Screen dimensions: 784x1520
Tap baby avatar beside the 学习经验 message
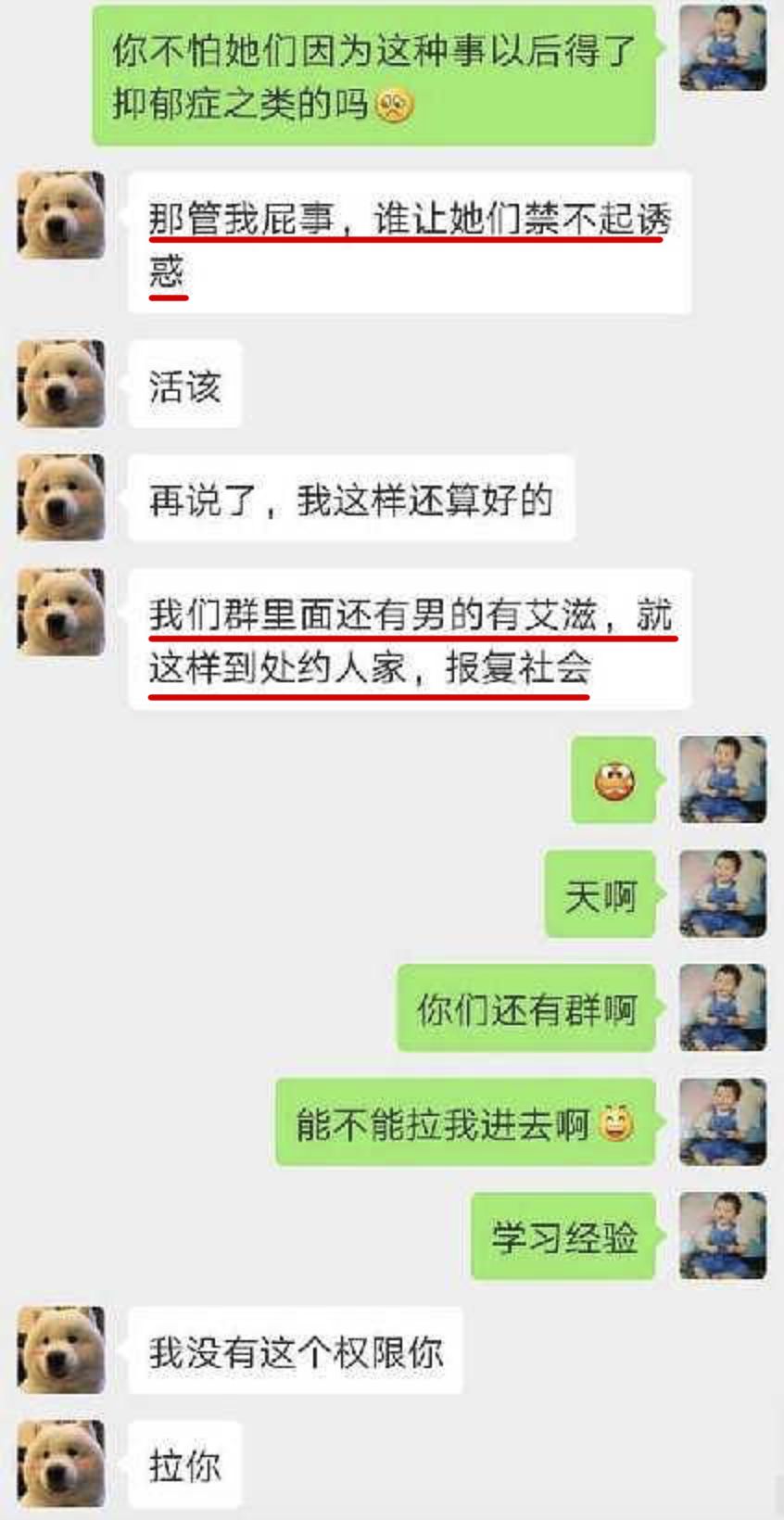click(723, 1235)
